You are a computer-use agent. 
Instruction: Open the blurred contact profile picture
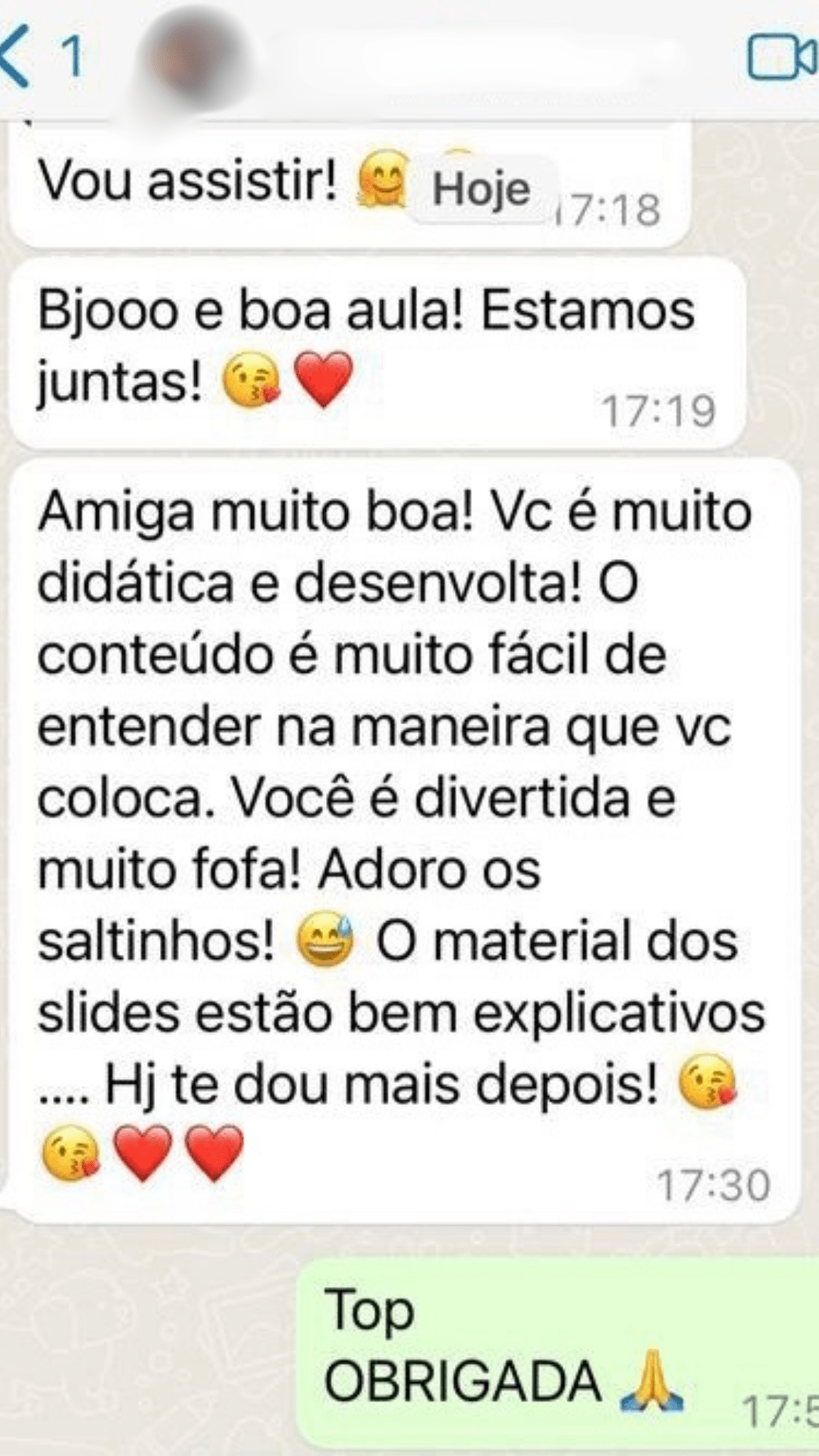[190, 58]
